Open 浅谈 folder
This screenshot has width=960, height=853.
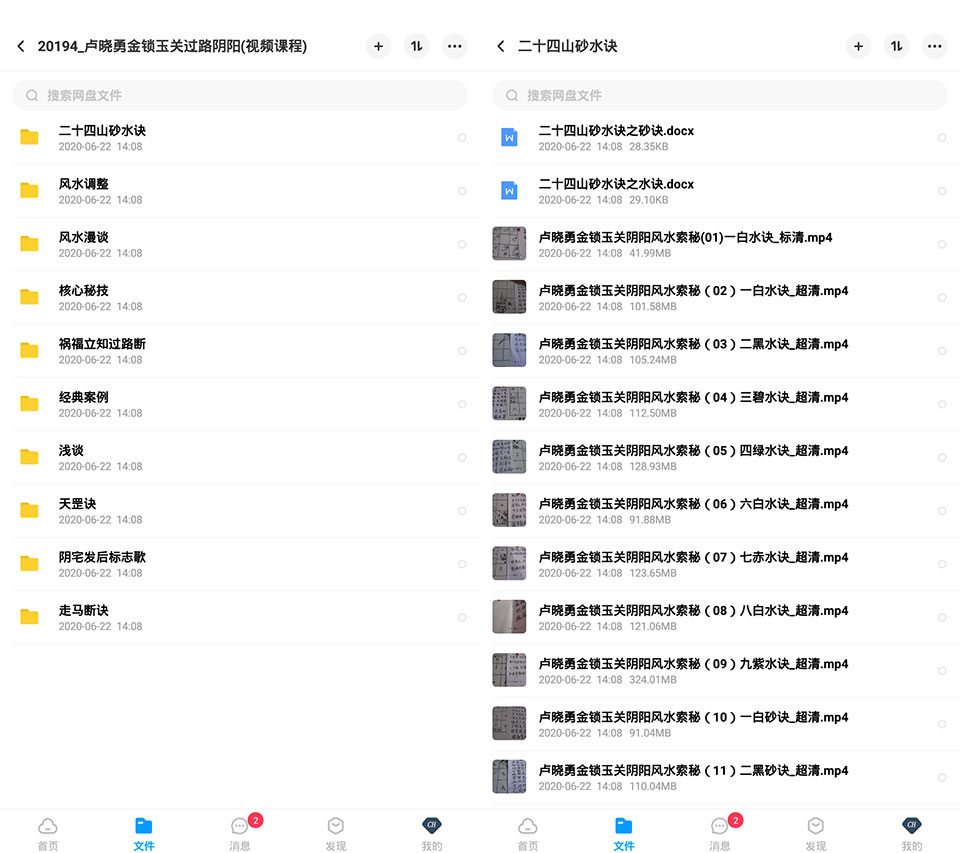point(240,457)
